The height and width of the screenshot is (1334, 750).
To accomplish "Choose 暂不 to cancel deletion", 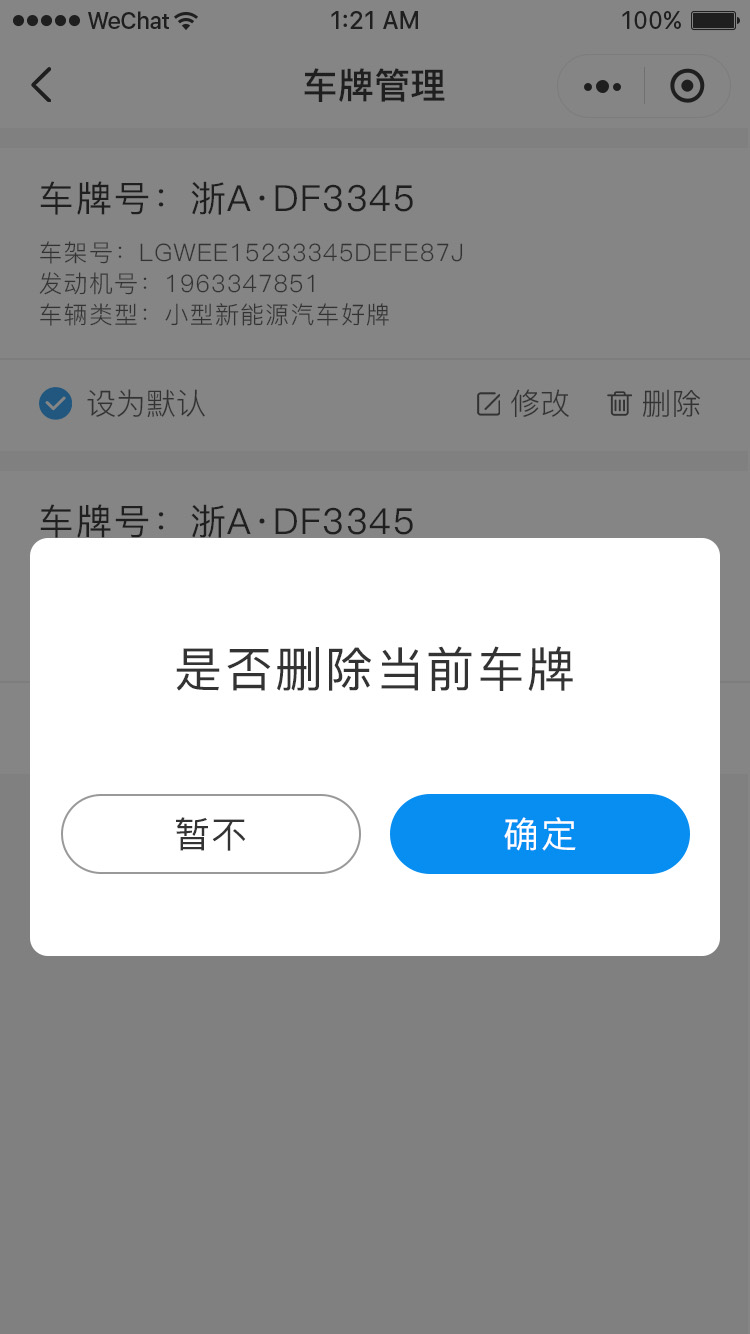I will tap(211, 834).
